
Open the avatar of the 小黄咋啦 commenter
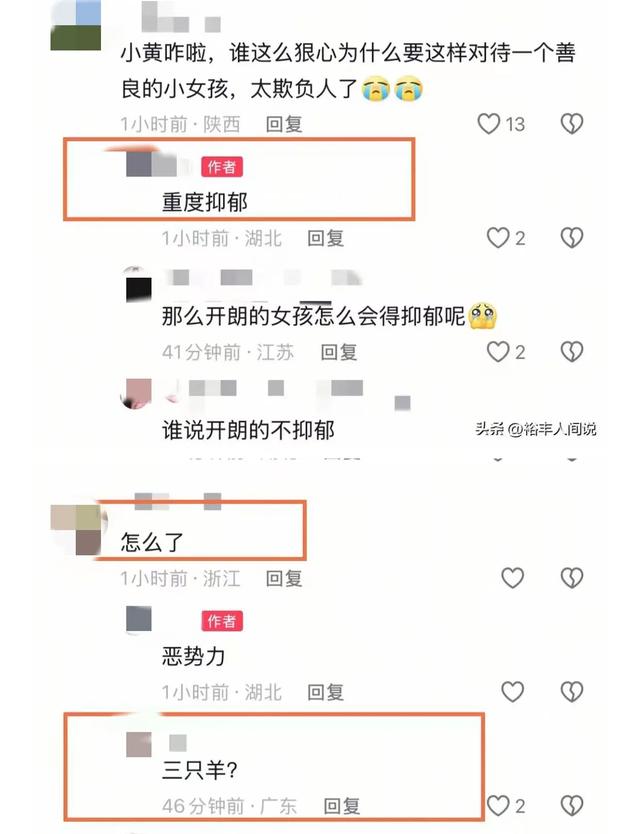coord(75,25)
